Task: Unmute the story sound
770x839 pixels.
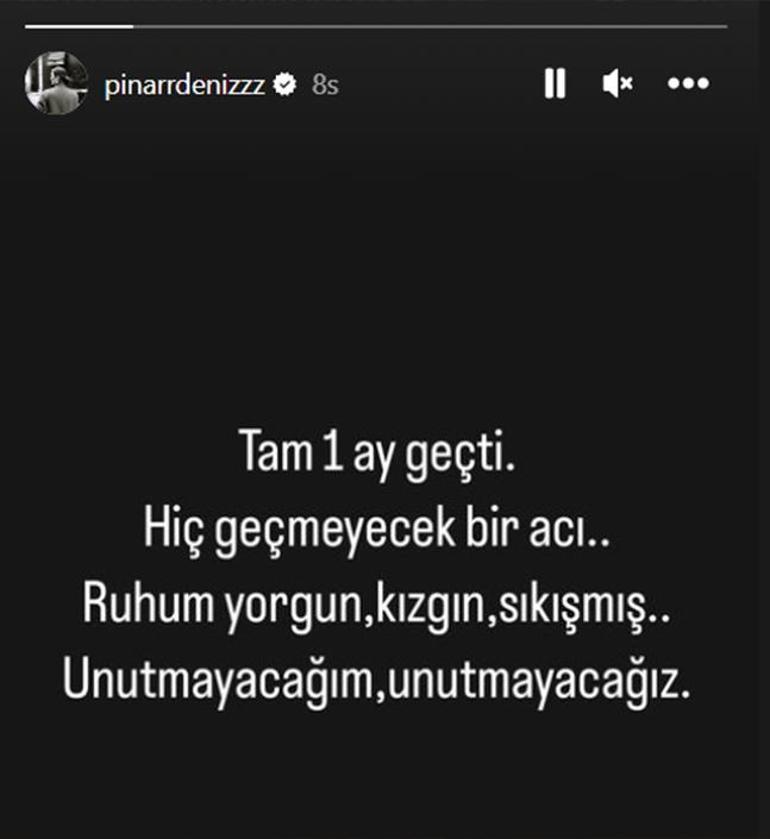Action: coord(617,85)
